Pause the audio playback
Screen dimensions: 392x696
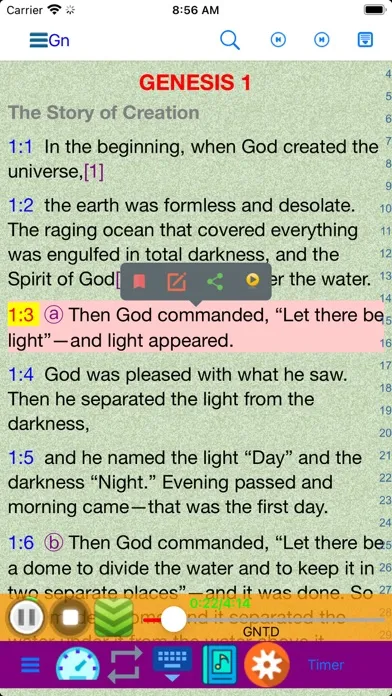click(27, 617)
